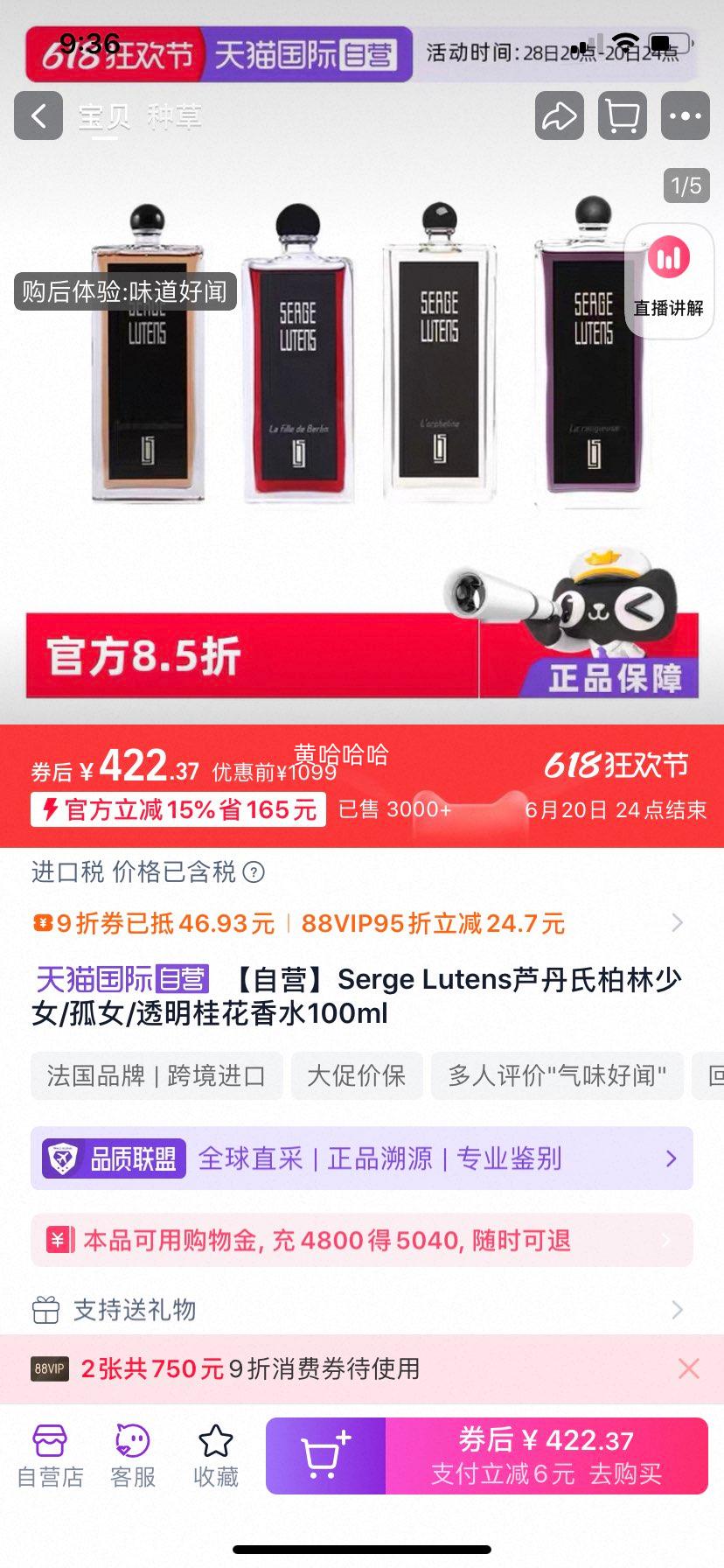Select the 大促价保 tag
This screenshot has height=1568, width=724.
click(x=357, y=1075)
